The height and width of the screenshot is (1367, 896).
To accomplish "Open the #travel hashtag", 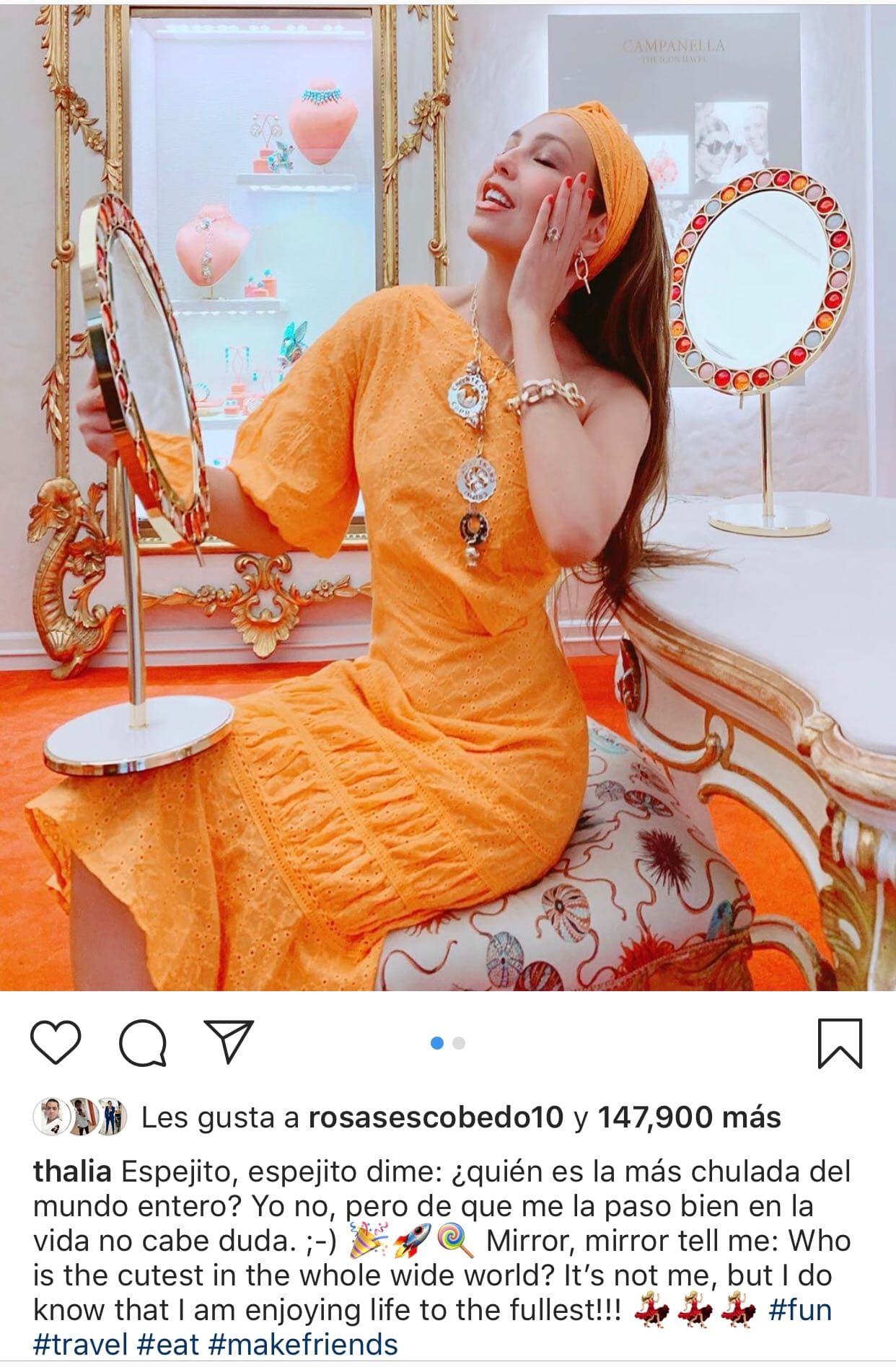I will [80, 1344].
